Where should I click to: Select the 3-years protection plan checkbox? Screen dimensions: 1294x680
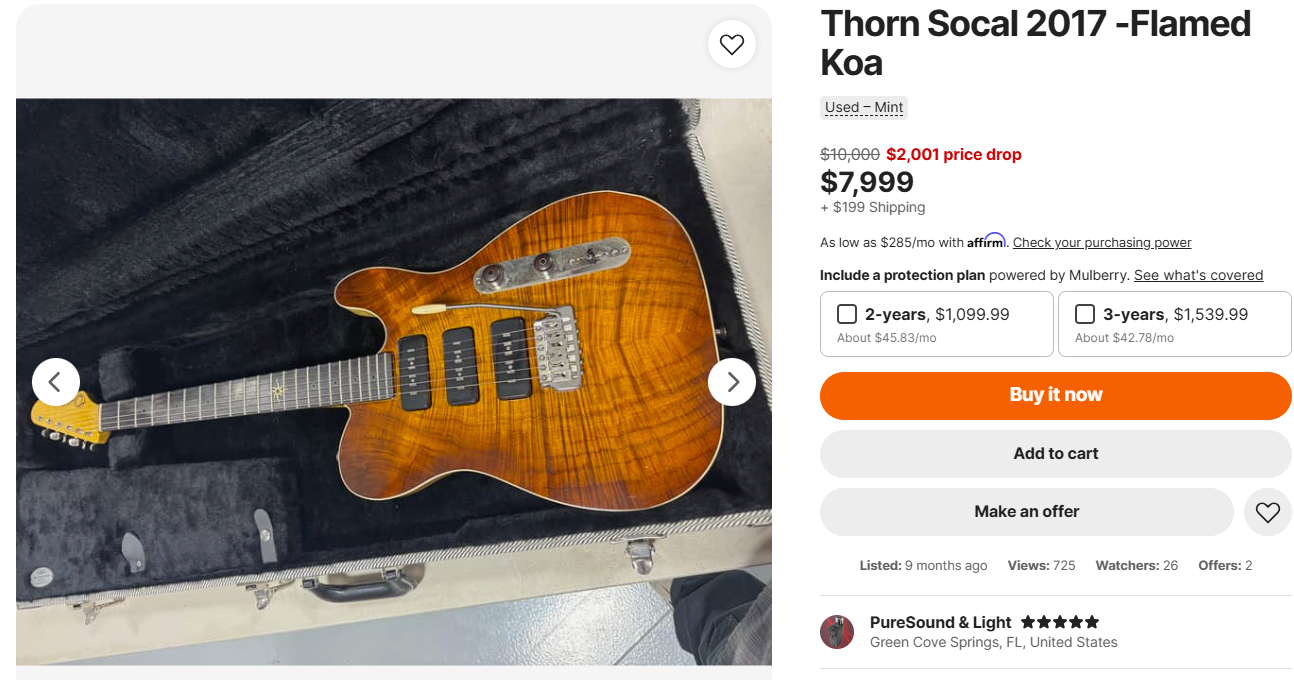tap(1085, 314)
